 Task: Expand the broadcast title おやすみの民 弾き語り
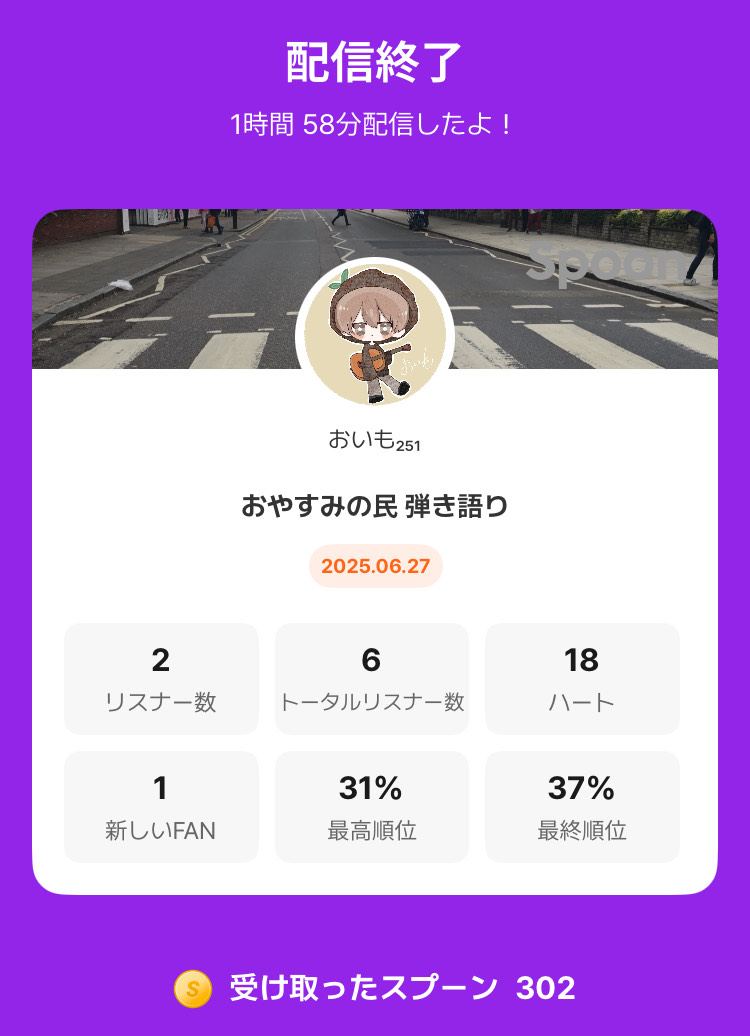tap(375, 506)
